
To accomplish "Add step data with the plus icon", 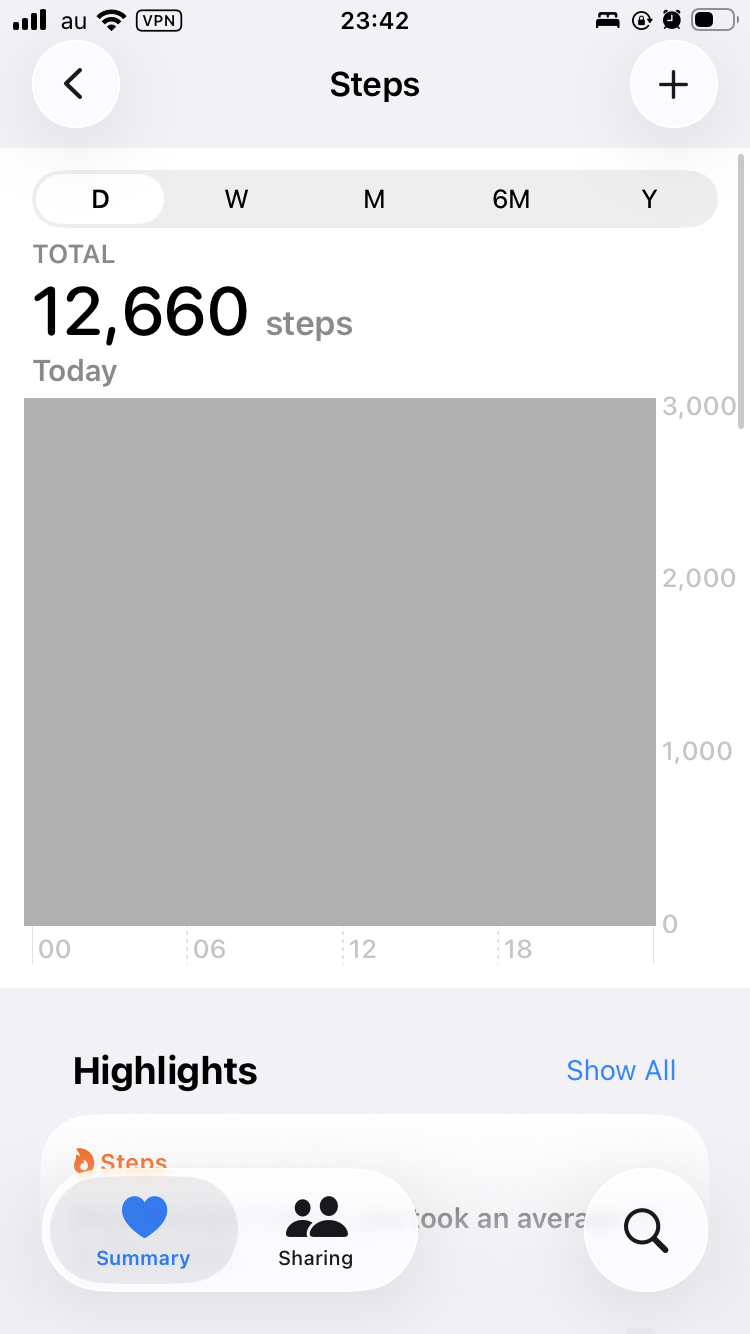I will 673,84.
